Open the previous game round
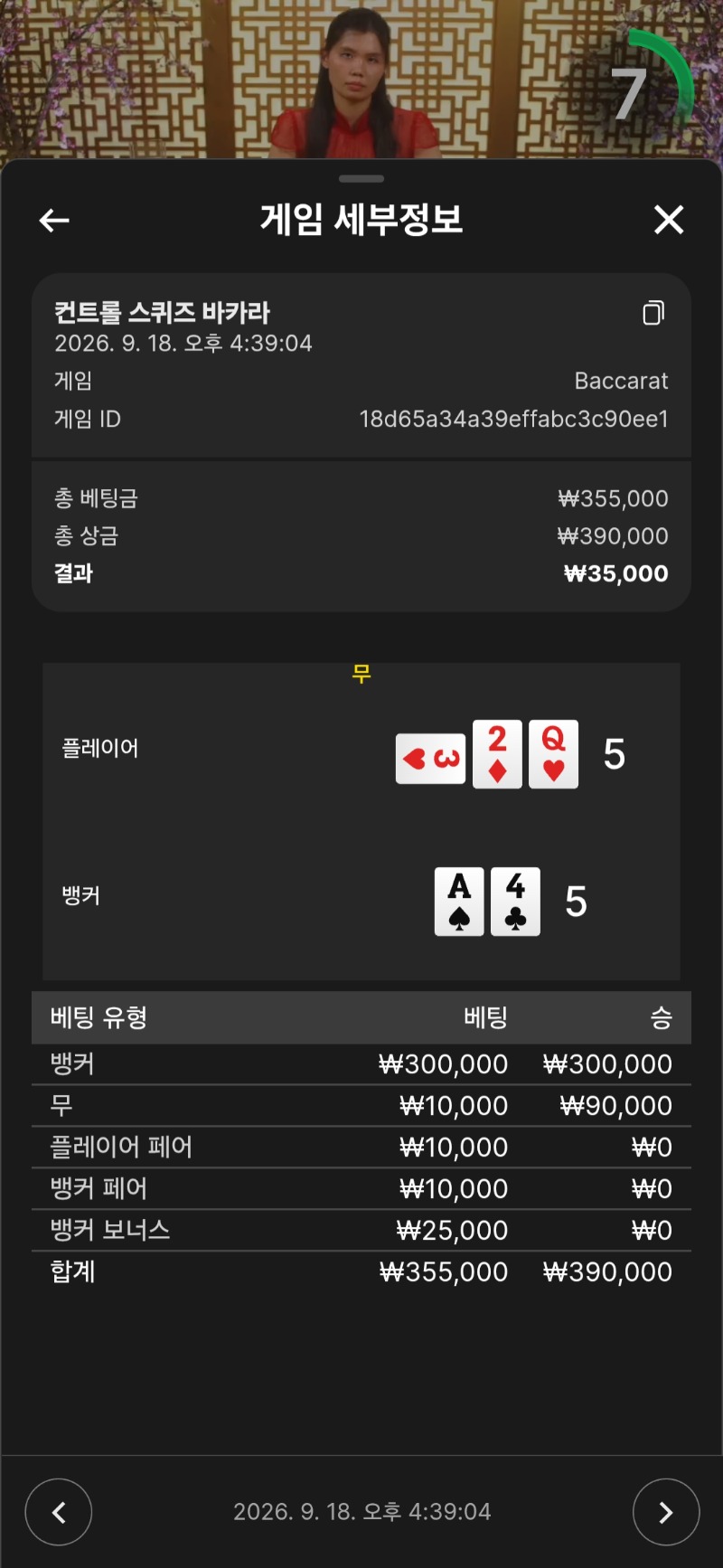The height and width of the screenshot is (1568, 723). 59,1512
